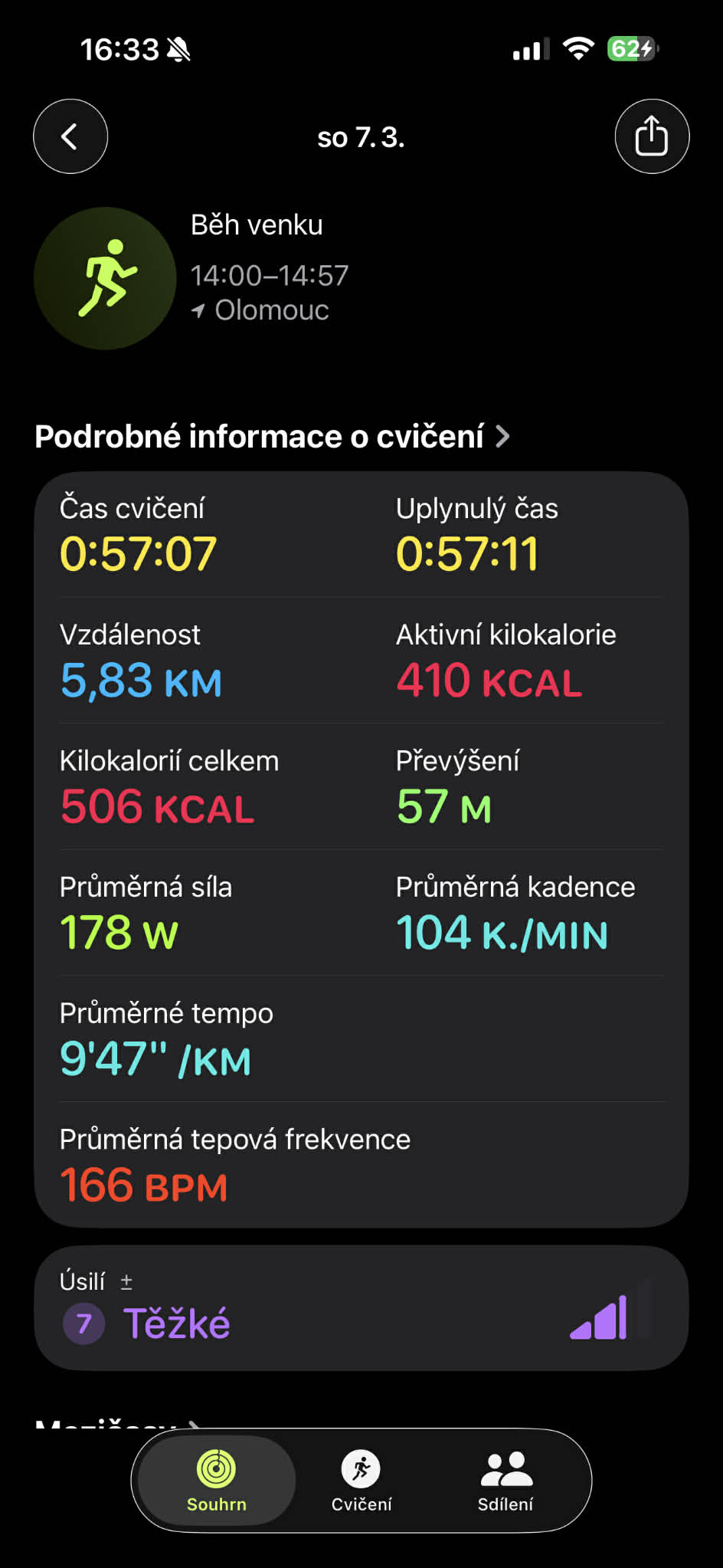The height and width of the screenshot is (1568, 723).
Task: Open the Sdílení tab
Action: tap(505, 1481)
